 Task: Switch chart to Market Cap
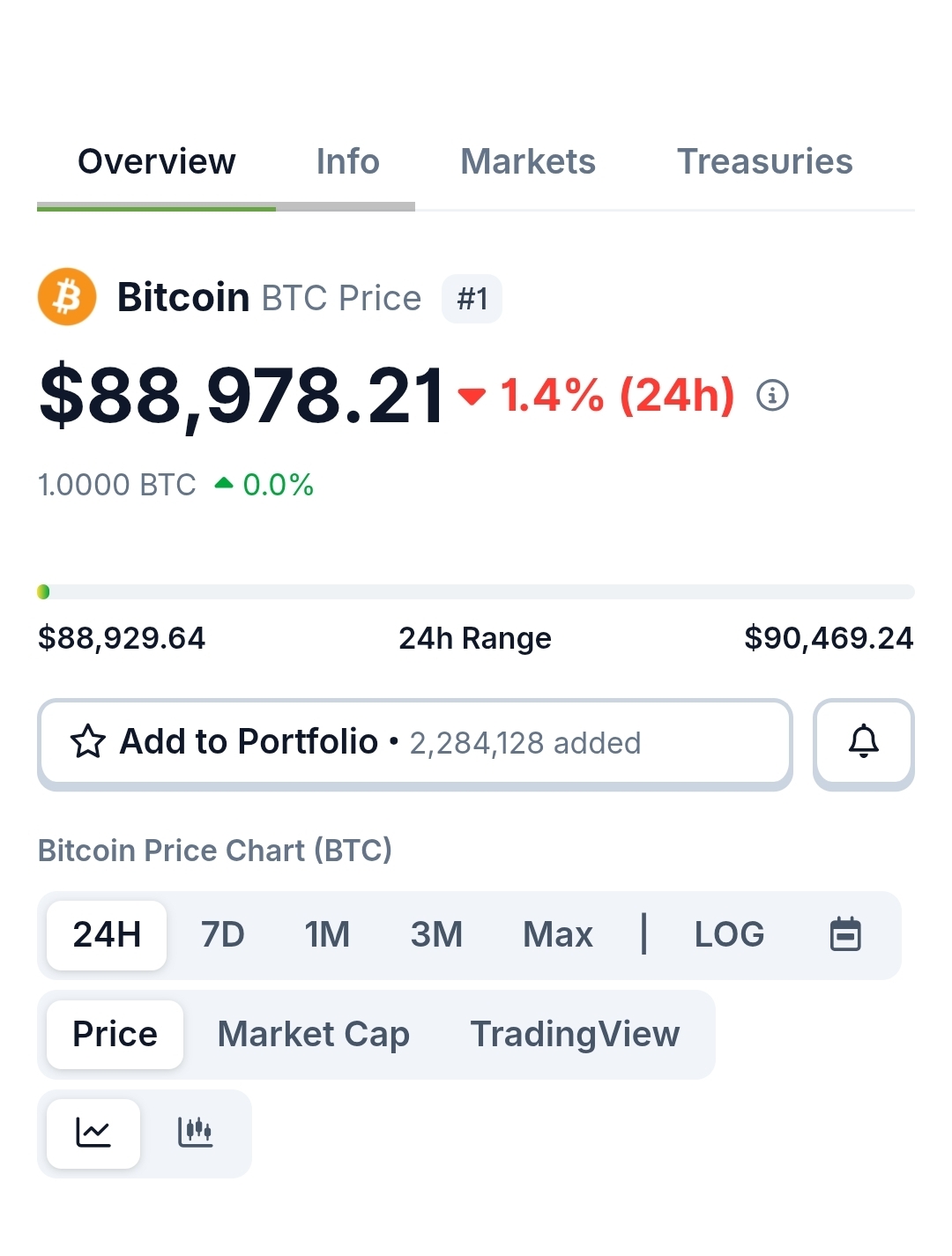click(313, 1034)
